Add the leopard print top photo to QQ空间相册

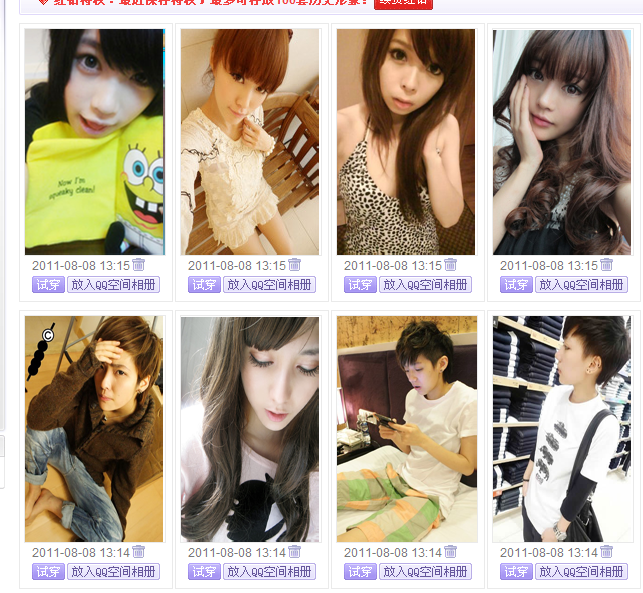[x=425, y=285]
